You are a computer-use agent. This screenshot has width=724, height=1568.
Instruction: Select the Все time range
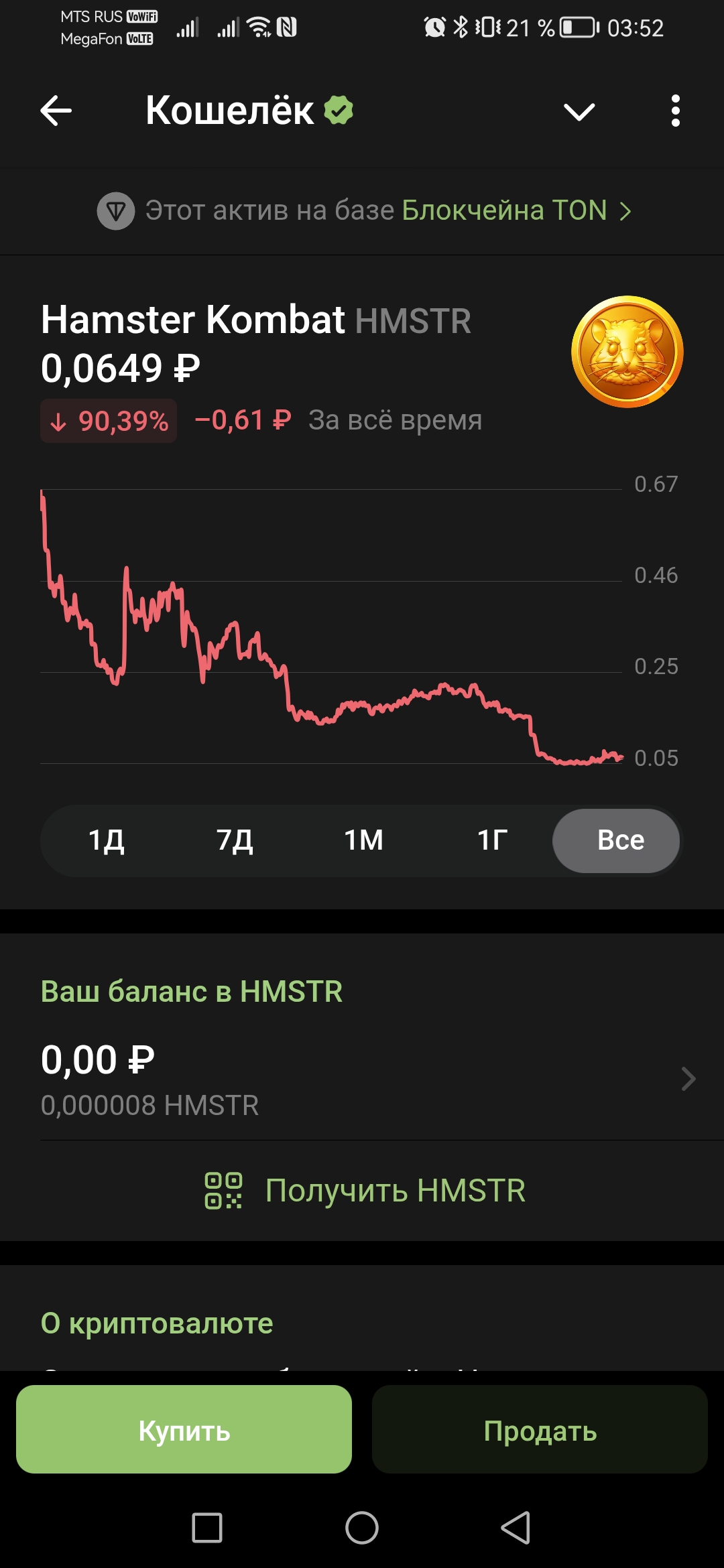[619, 840]
